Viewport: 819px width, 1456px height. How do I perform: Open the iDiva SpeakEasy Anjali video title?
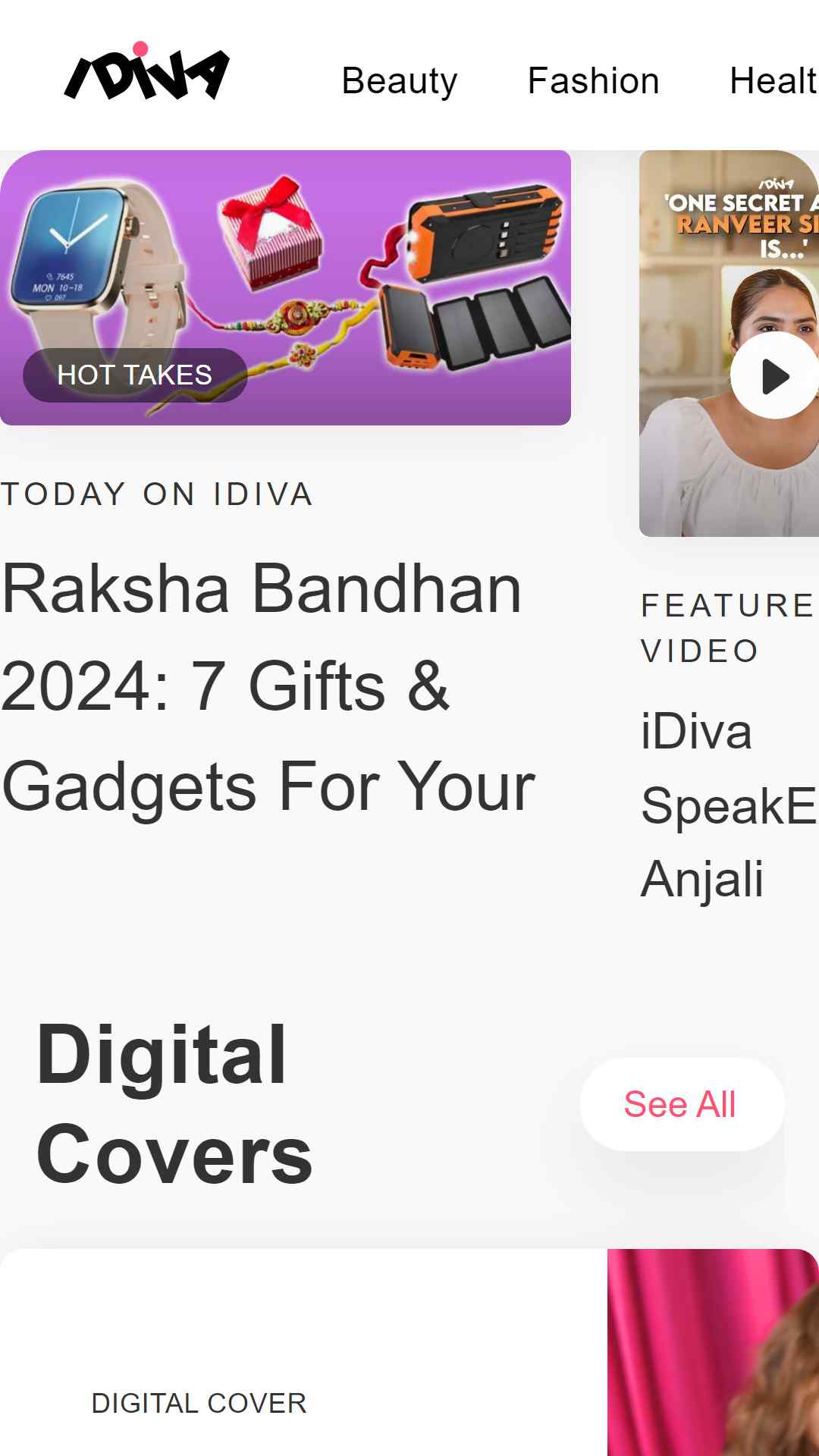pyautogui.click(x=729, y=805)
